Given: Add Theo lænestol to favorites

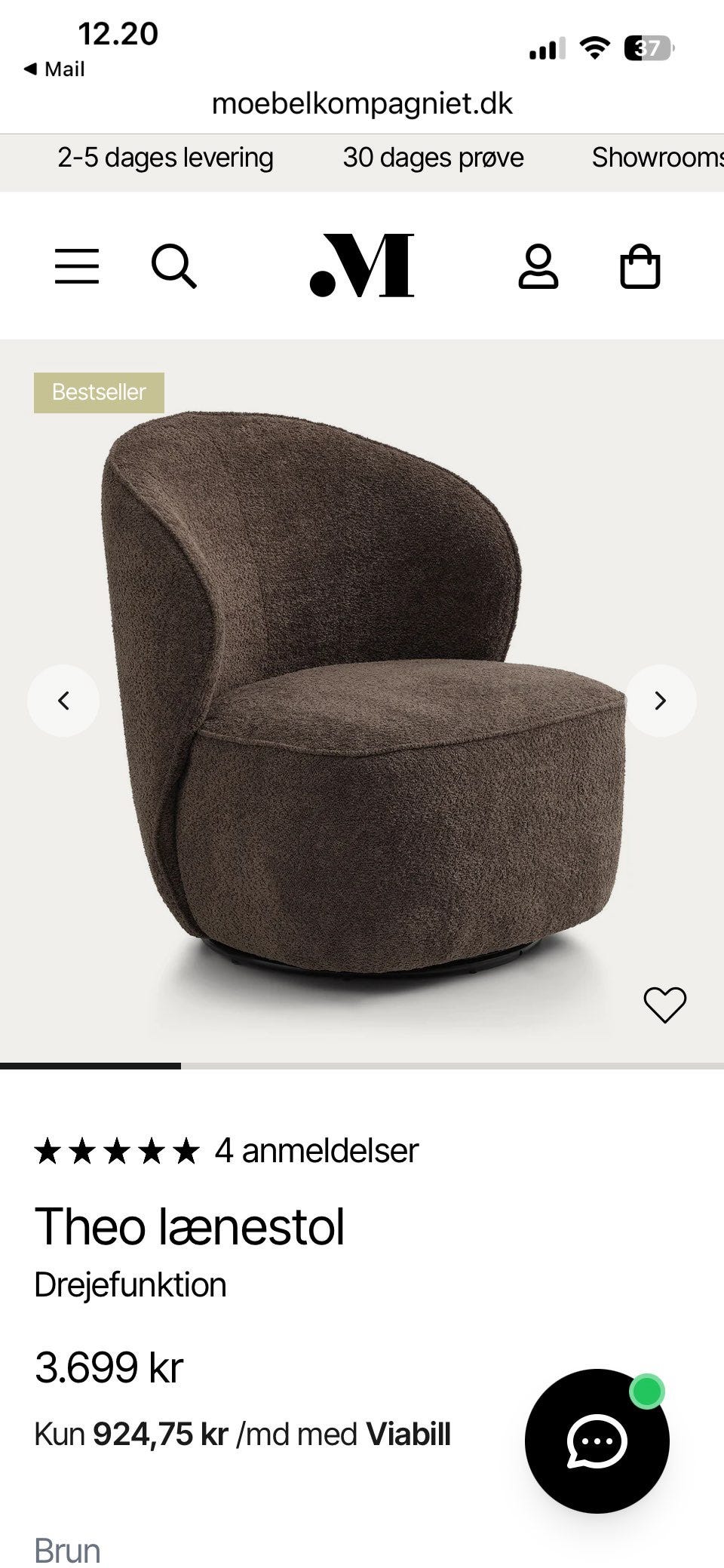Looking at the screenshot, I should click(x=664, y=1005).
